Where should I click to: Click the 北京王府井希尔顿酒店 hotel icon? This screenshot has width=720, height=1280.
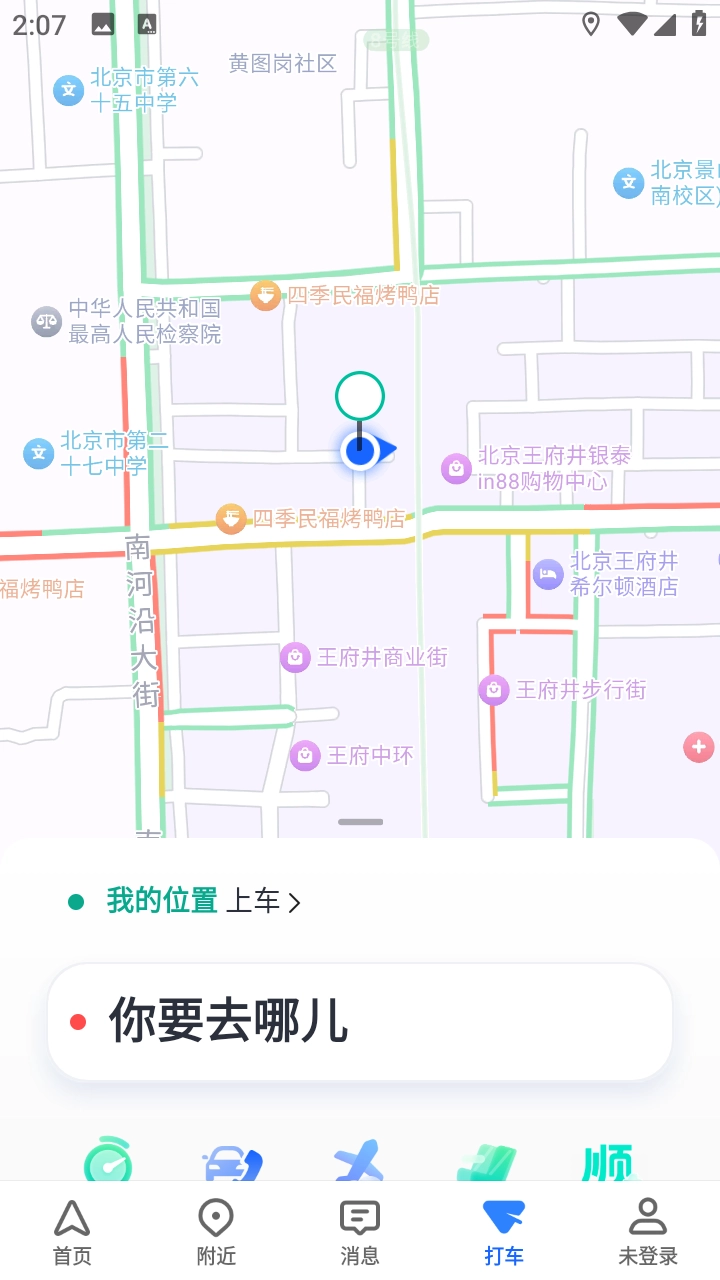point(547,574)
